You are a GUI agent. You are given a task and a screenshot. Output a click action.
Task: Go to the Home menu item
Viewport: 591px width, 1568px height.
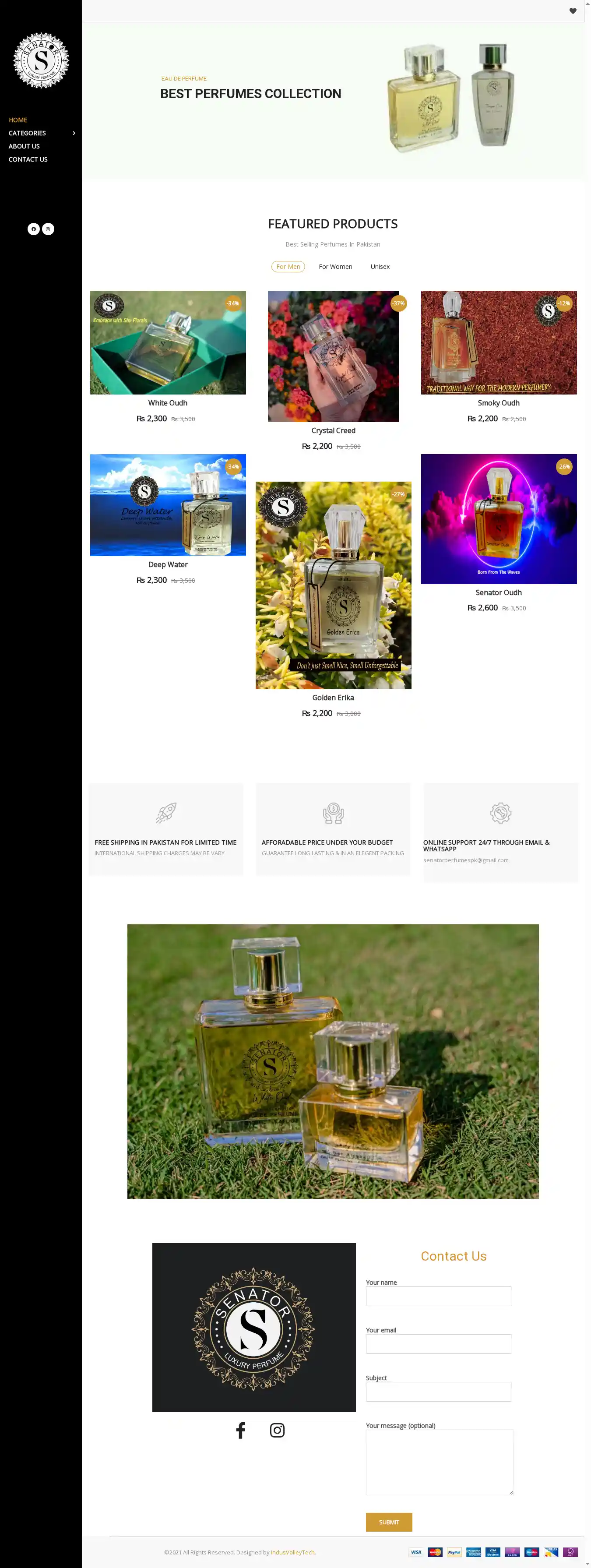18,120
